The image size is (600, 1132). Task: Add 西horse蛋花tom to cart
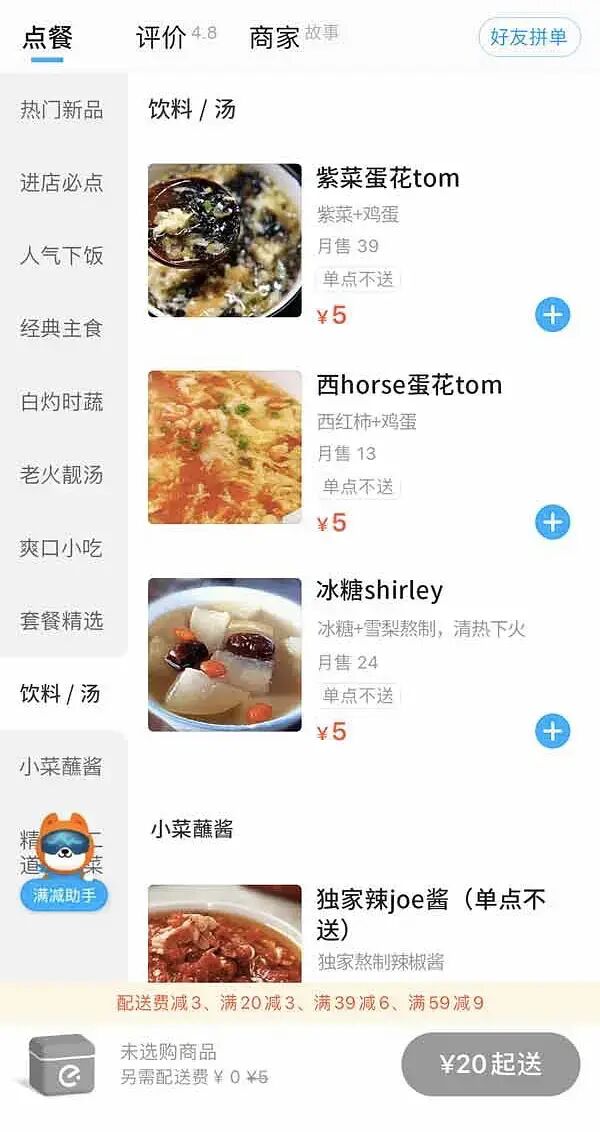point(552,522)
